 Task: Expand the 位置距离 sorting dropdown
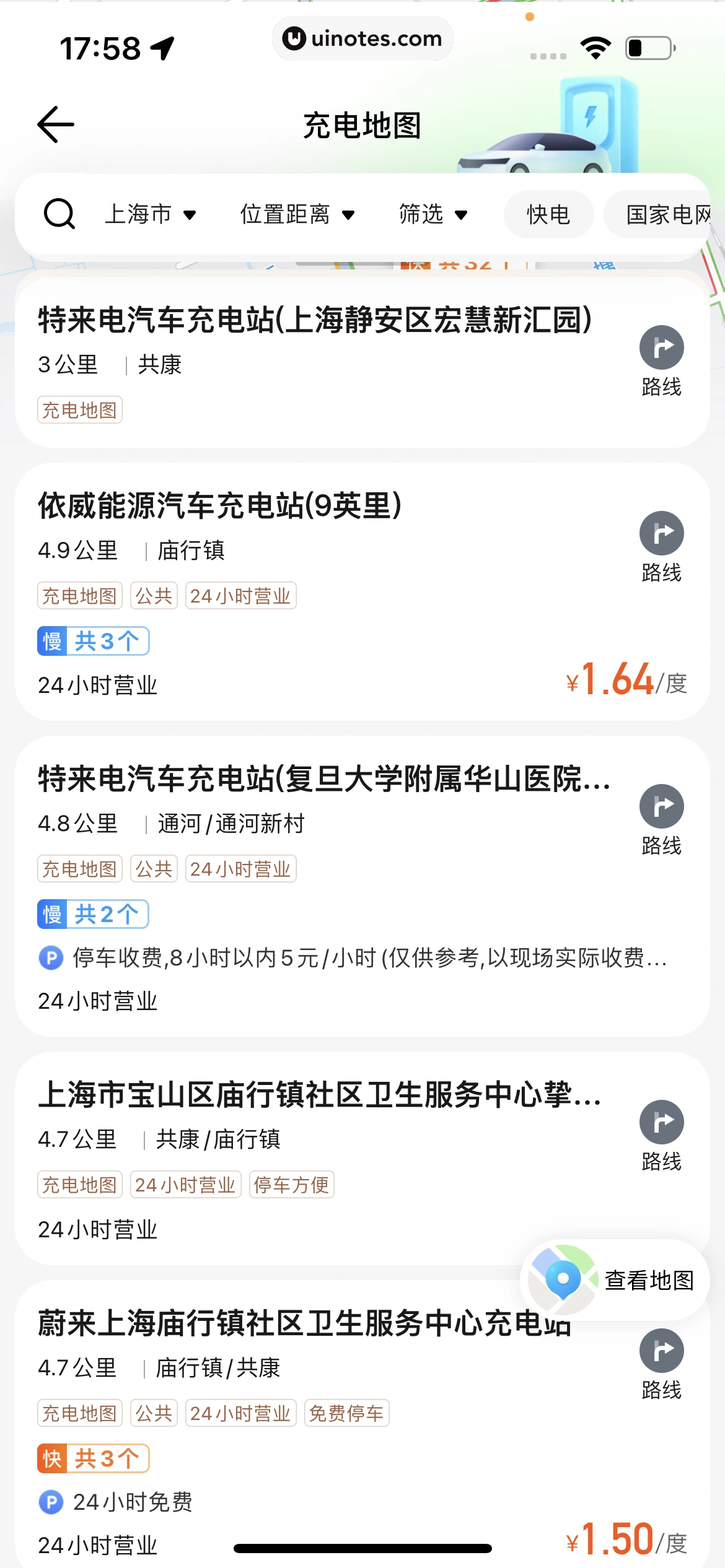(x=297, y=214)
